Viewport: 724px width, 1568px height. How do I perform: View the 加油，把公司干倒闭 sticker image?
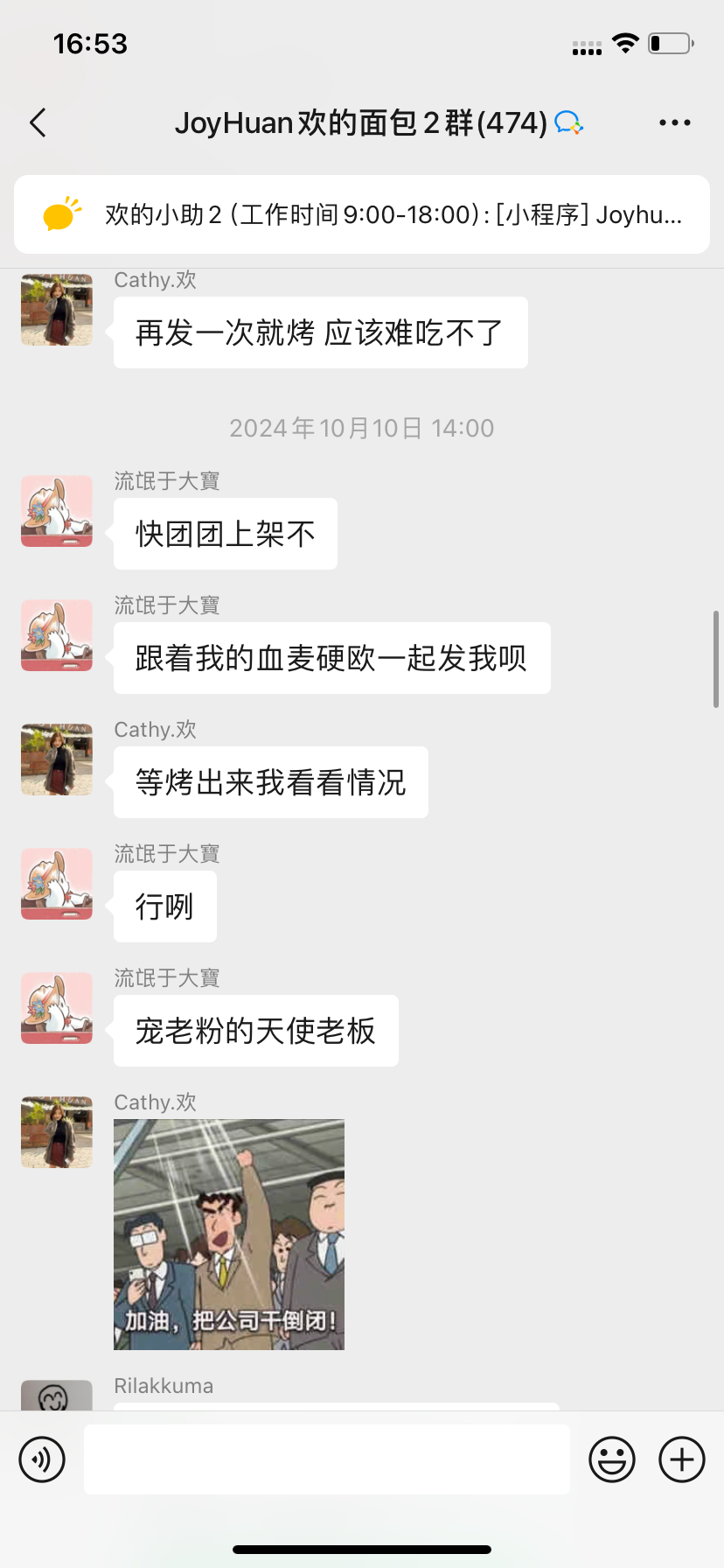(x=229, y=1234)
